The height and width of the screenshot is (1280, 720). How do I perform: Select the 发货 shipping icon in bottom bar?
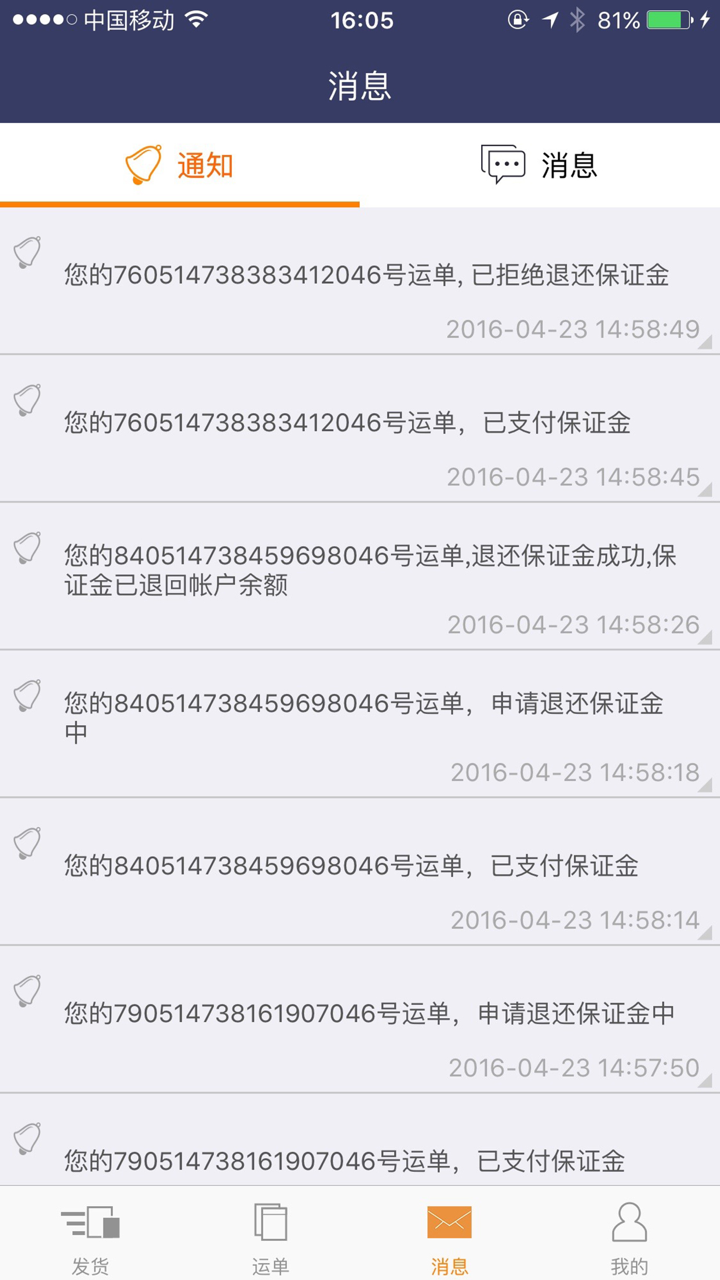pos(90,1222)
